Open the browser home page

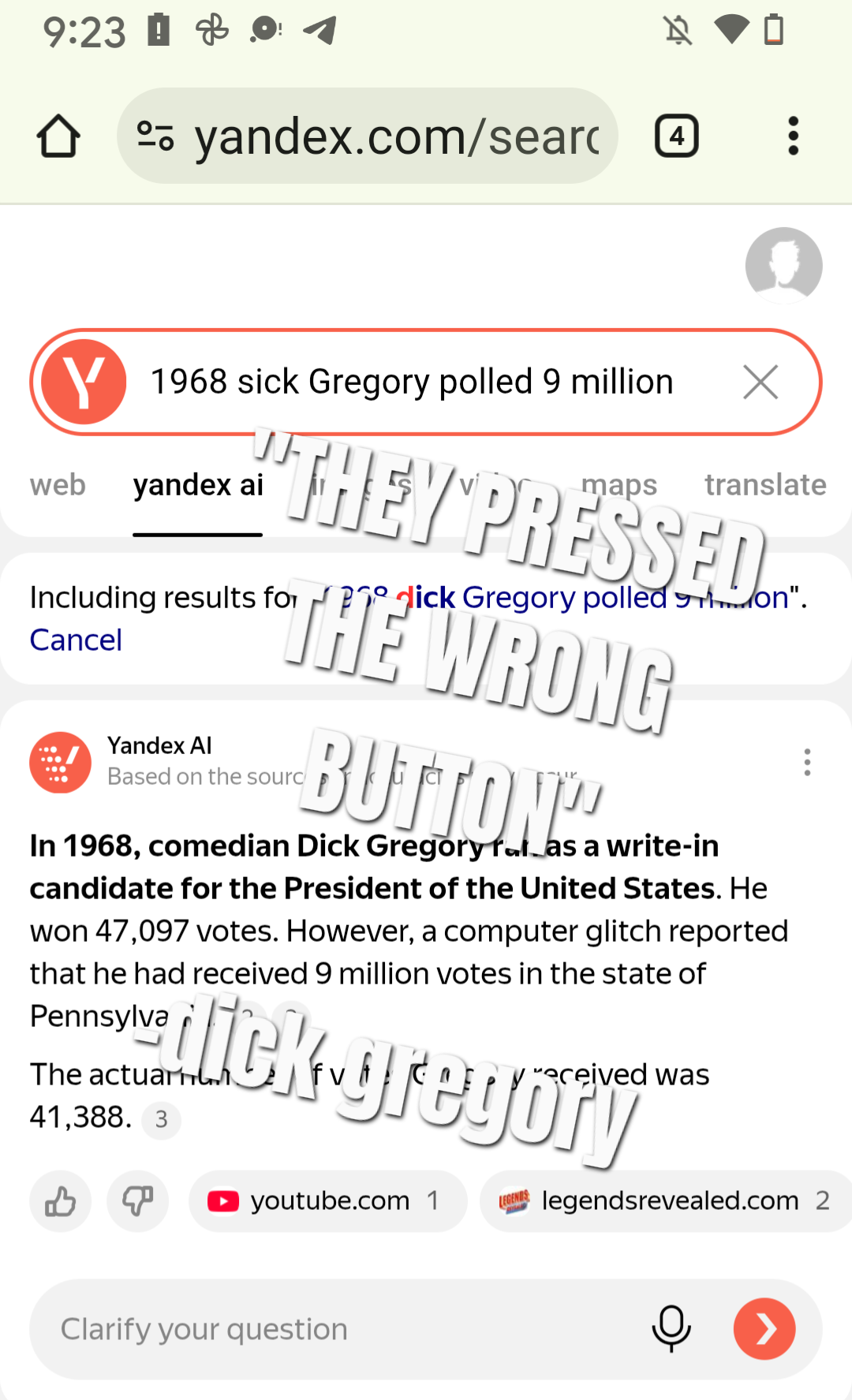click(x=58, y=136)
